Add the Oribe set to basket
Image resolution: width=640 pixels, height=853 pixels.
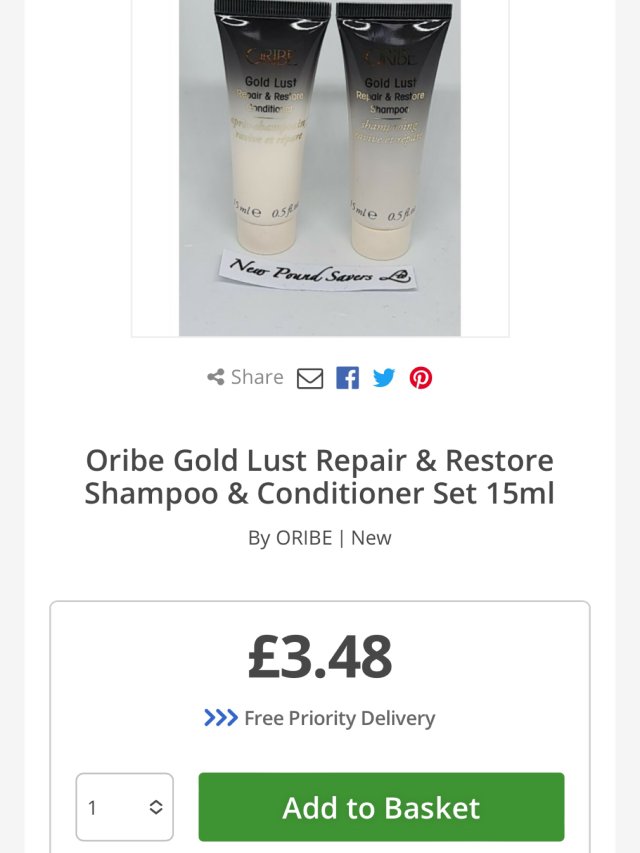point(381,807)
